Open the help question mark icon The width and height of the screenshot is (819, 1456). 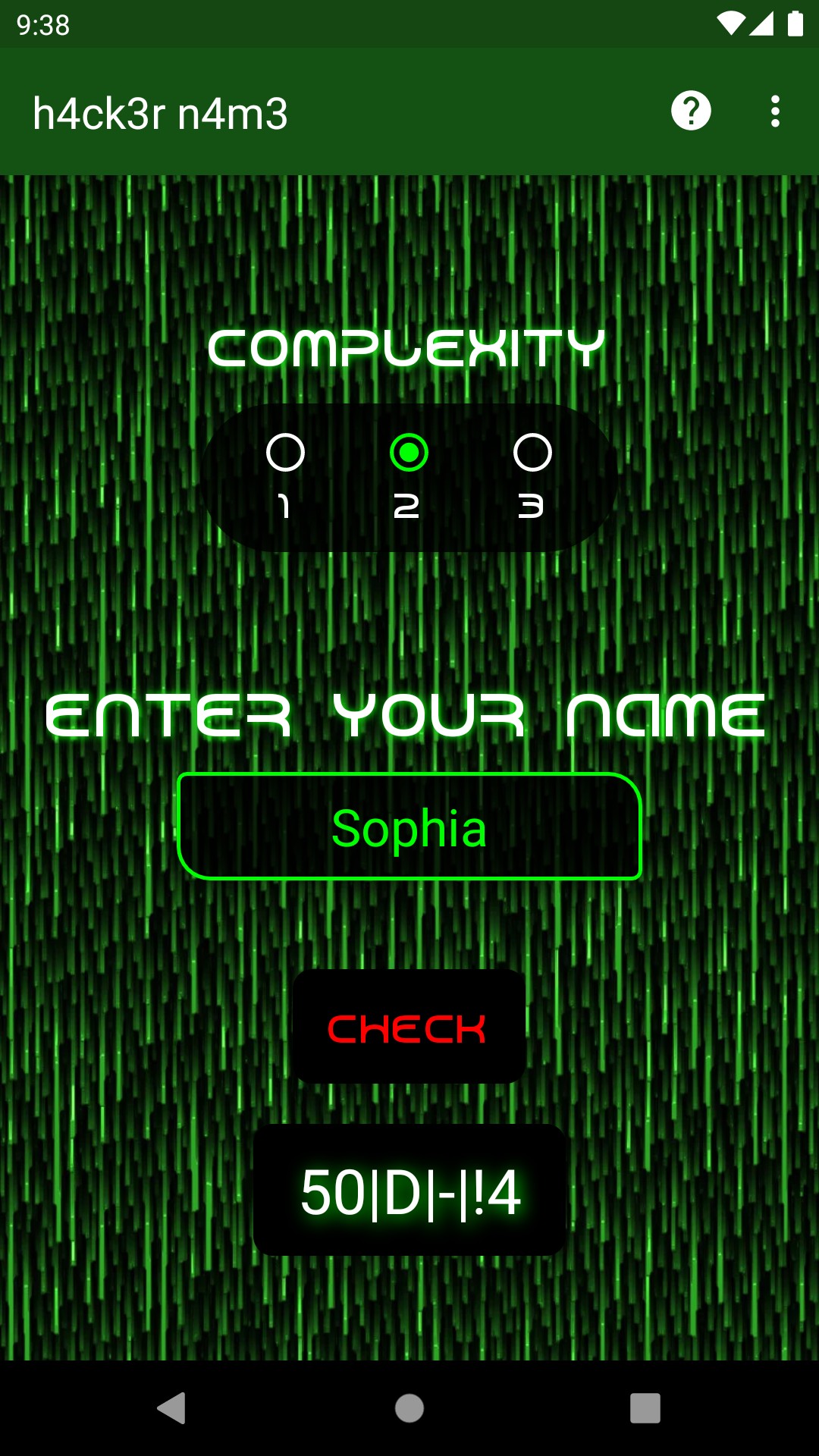pos(691,111)
